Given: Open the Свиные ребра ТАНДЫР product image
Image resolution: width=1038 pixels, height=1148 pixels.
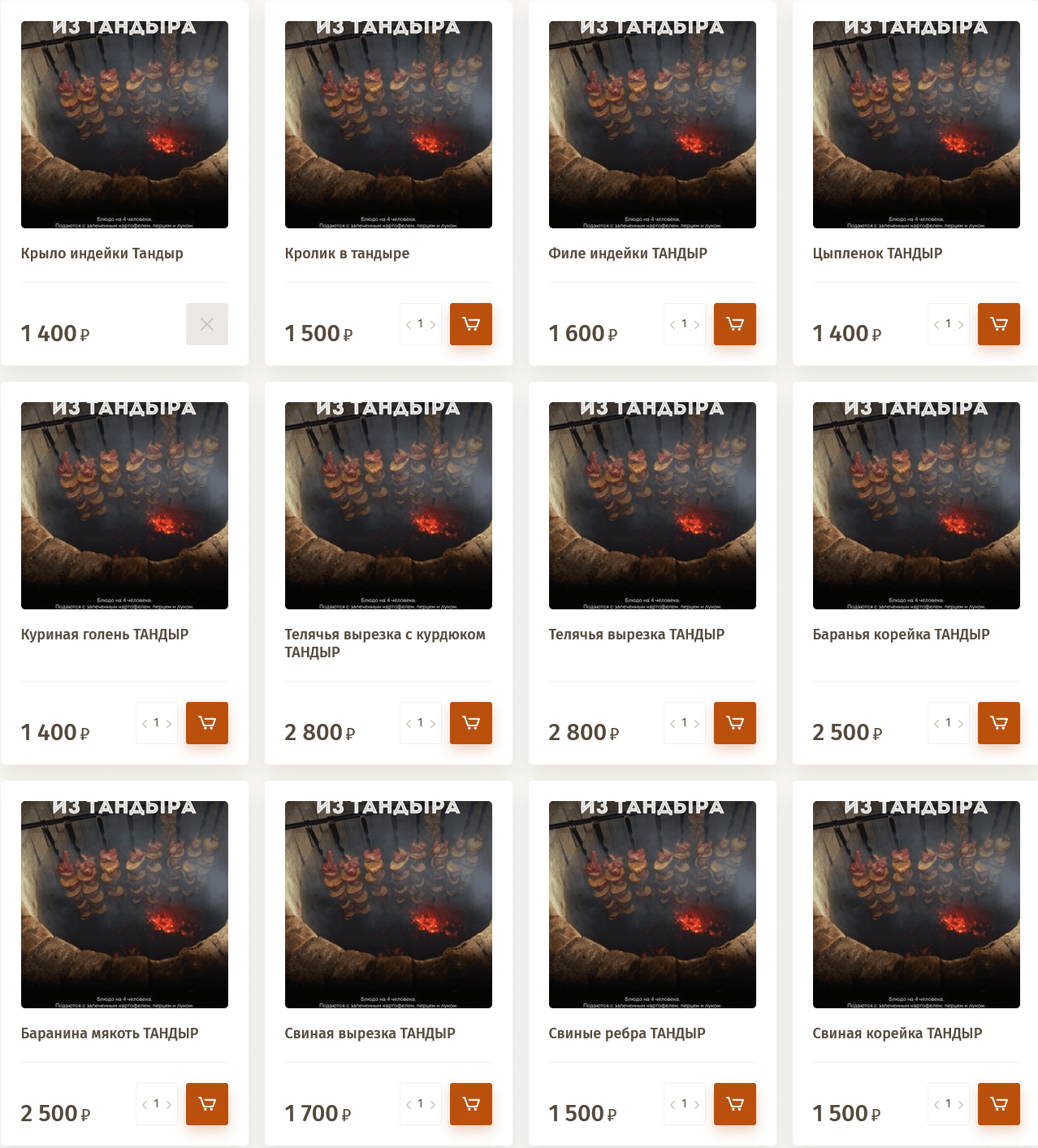Looking at the screenshot, I should 652,904.
